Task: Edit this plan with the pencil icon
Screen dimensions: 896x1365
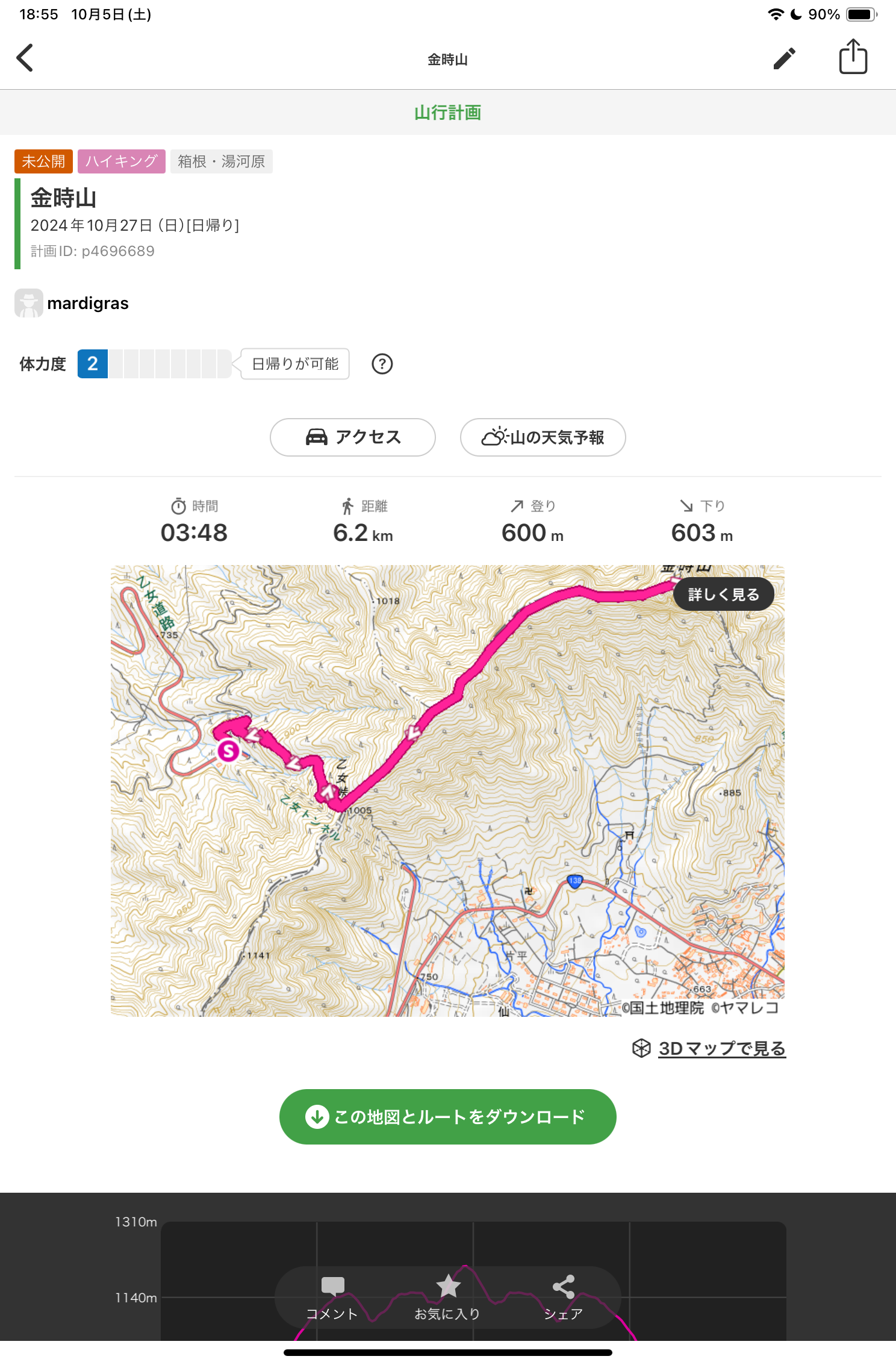Action: (784, 58)
